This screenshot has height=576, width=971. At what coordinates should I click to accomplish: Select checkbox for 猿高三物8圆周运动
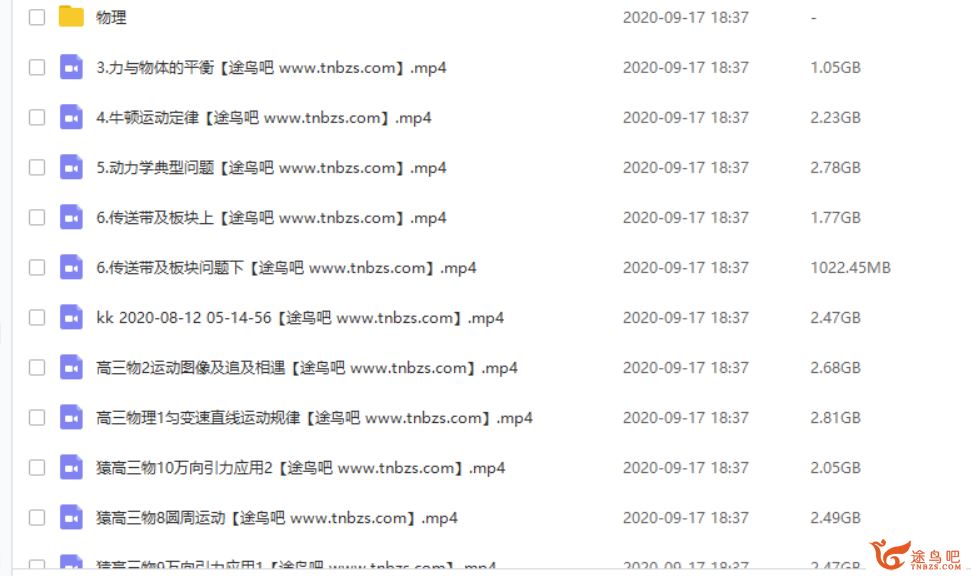(x=37, y=518)
